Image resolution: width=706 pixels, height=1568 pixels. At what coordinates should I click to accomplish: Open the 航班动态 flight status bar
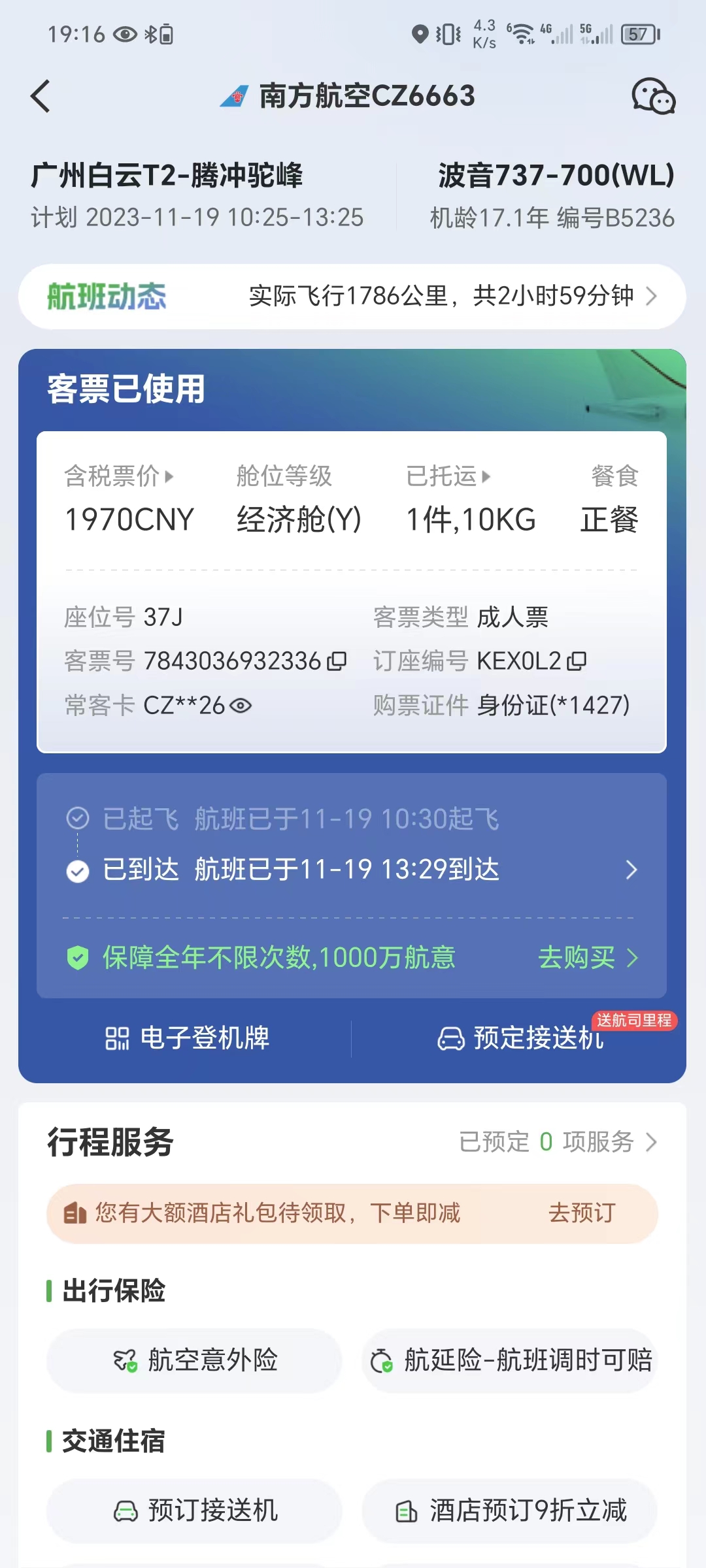click(x=352, y=297)
